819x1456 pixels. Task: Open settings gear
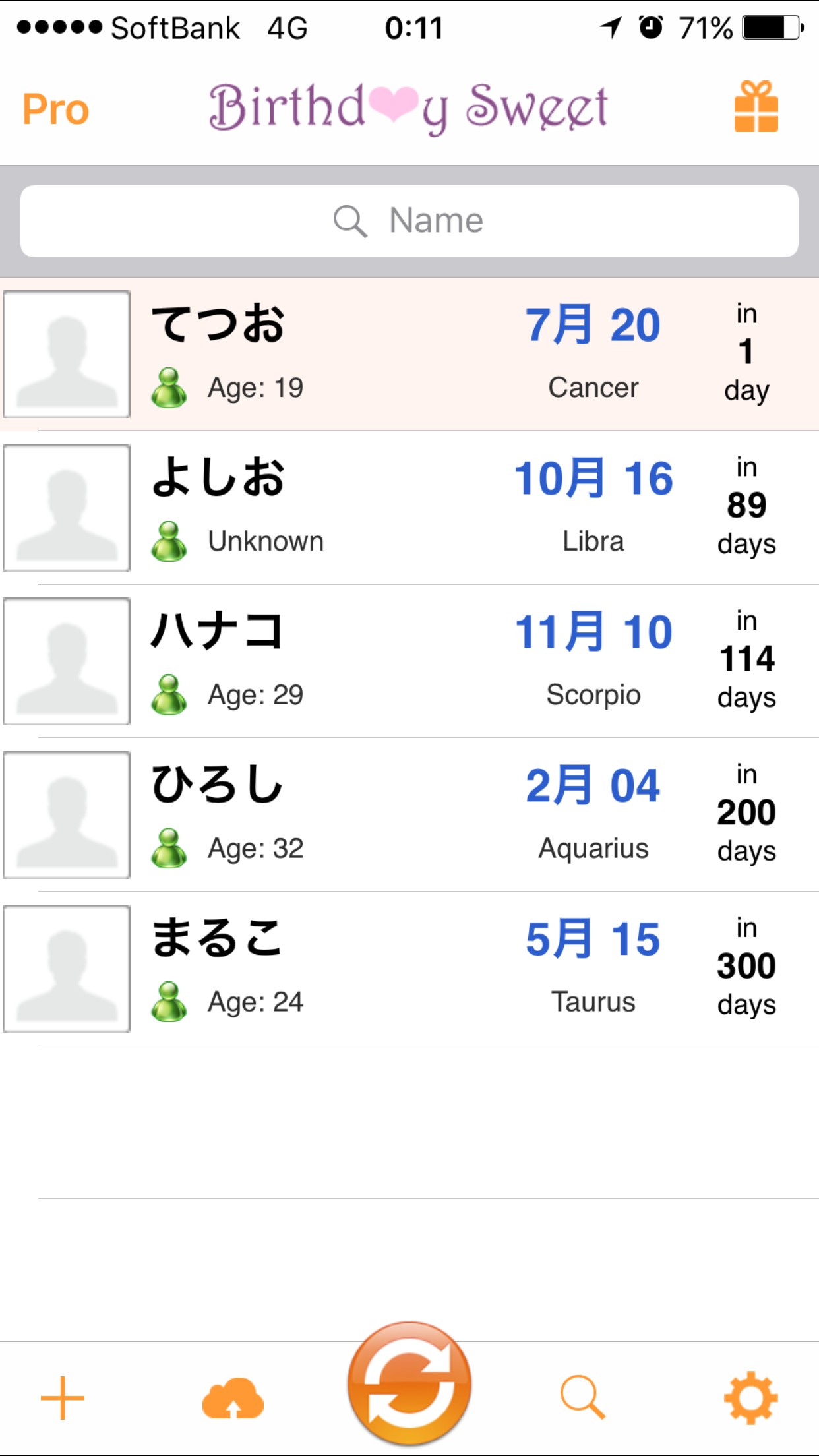point(750,1397)
